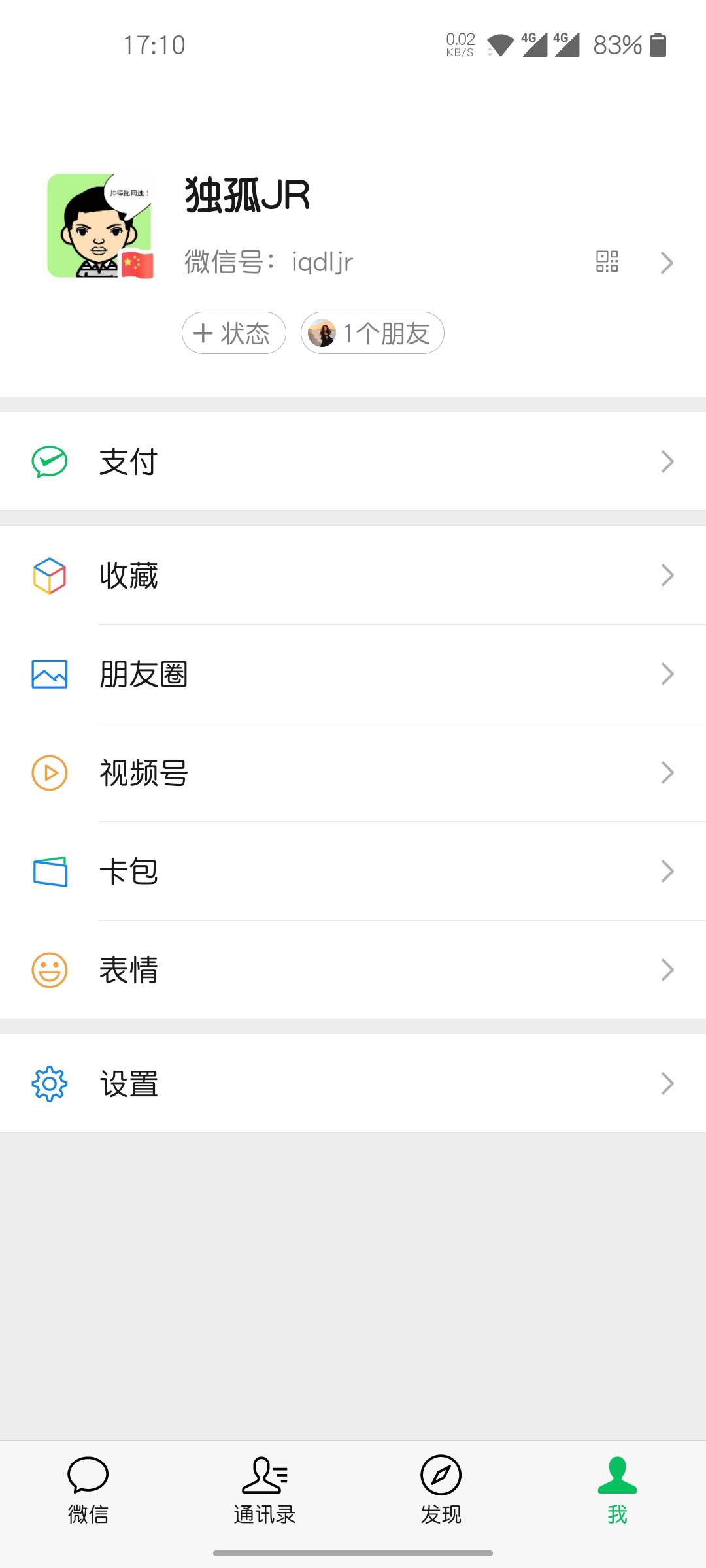Open profile details via the chevron arrow
The height and width of the screenshot is (1568, 706).
coord(667,263)
